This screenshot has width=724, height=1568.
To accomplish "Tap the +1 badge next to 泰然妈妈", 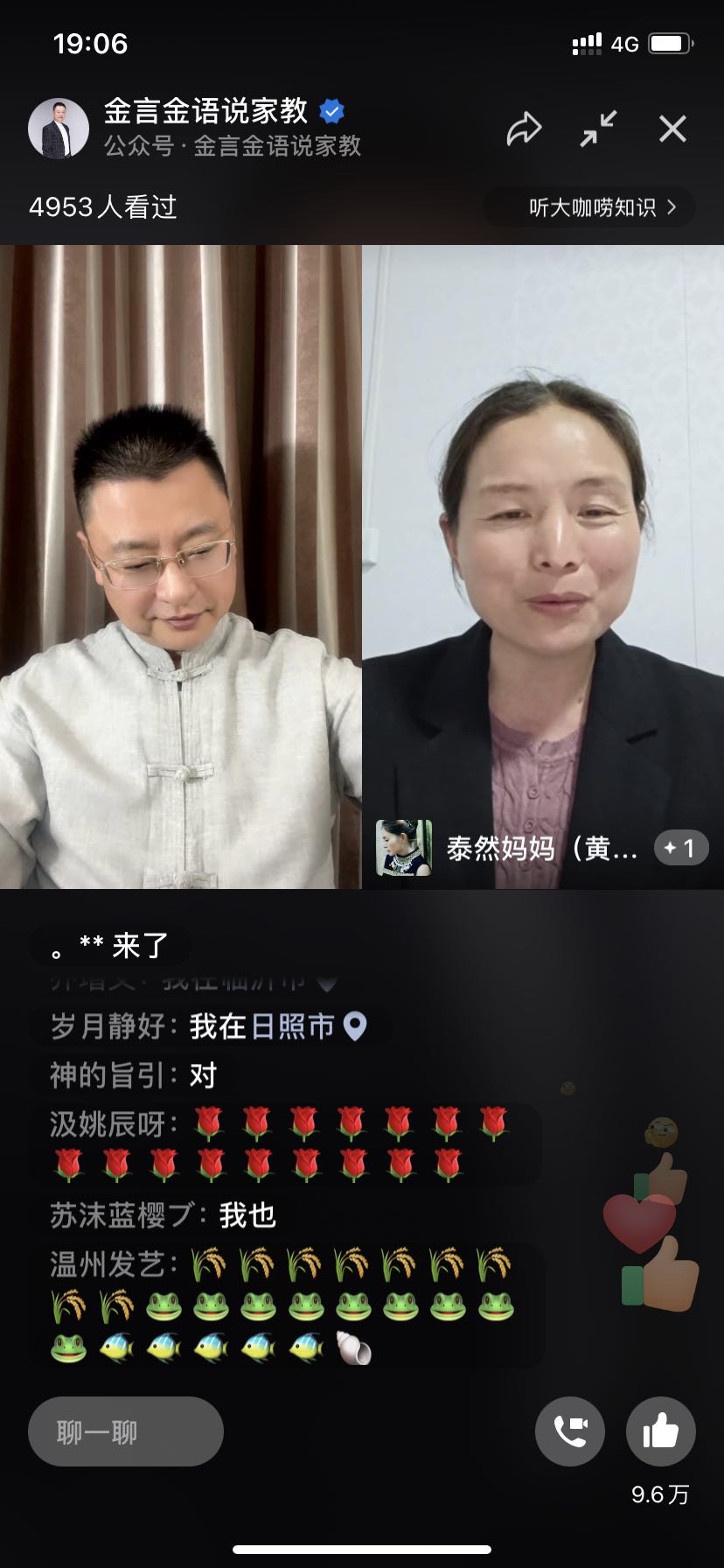I will pyautogui.click(x=680, y=847).
